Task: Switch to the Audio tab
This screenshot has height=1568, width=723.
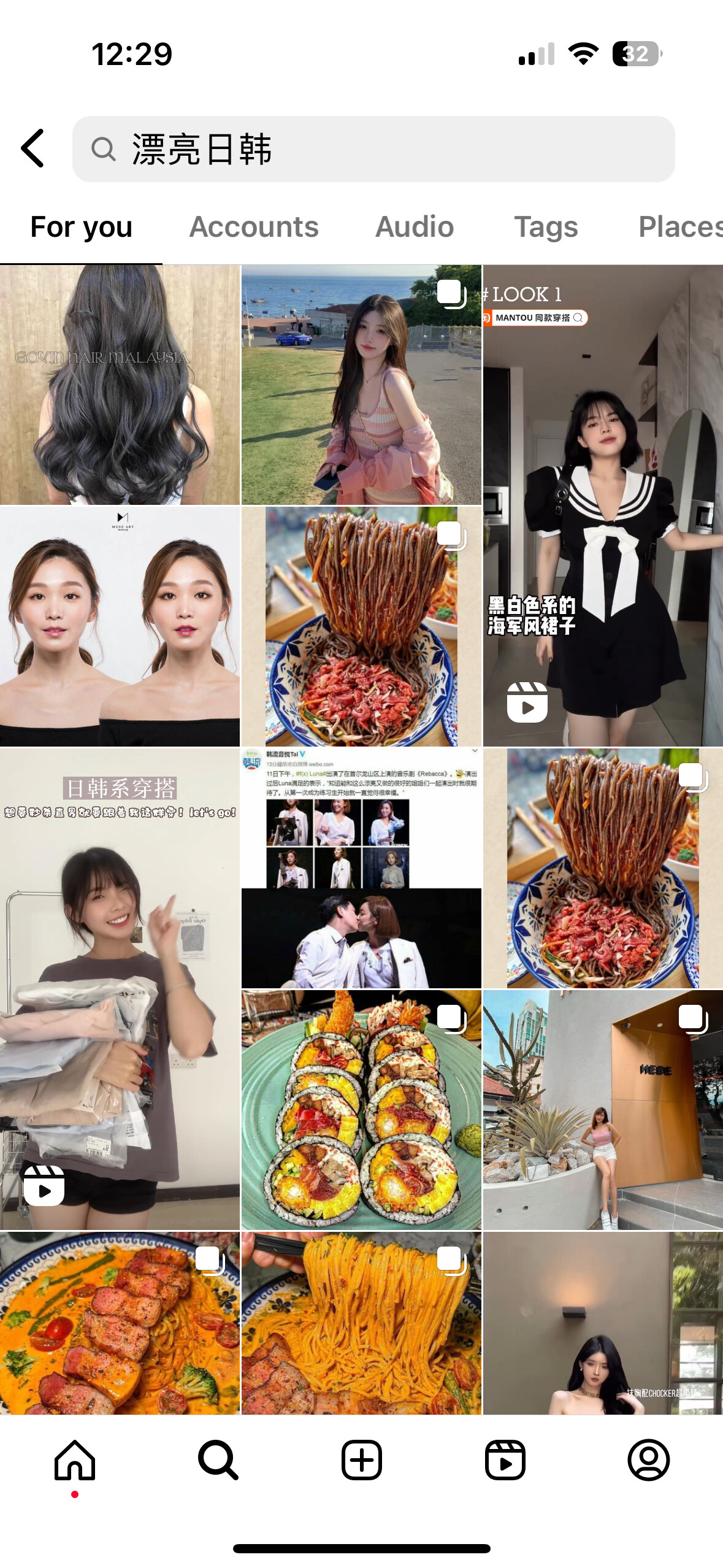Action: click(415, 227)
